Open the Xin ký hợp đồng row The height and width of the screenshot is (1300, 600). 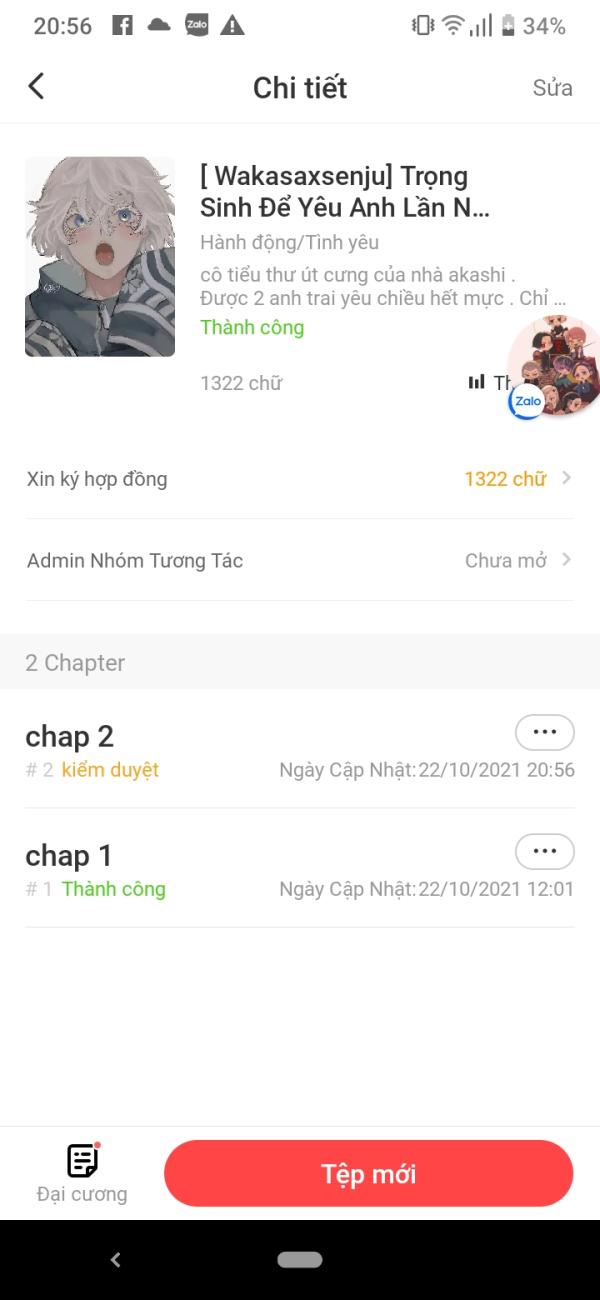(x=300, y=479)
